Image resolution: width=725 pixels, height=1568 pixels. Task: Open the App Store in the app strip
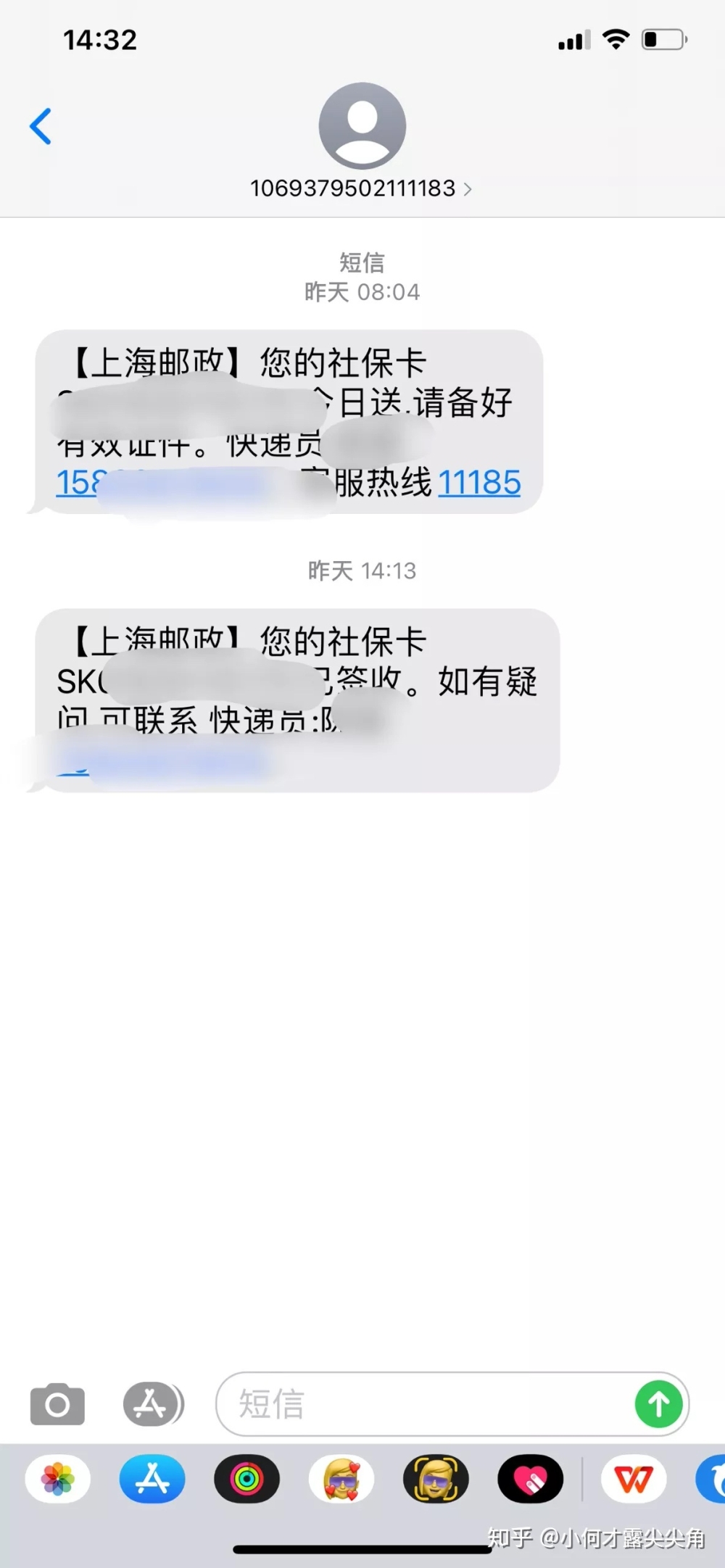click(x=152, y=1479)
